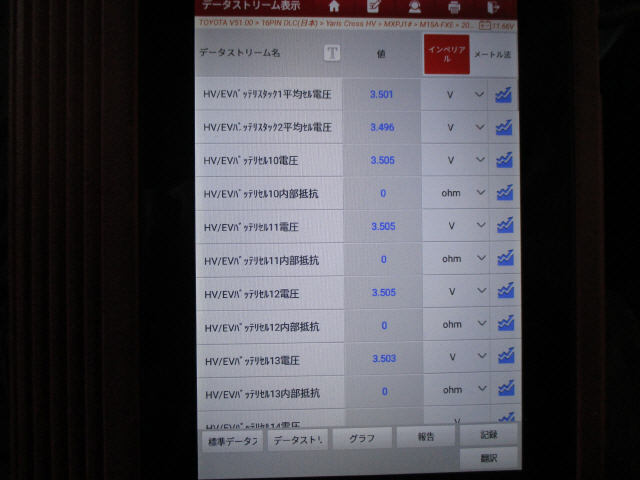Toggle the T text size button

pos(331,52)
